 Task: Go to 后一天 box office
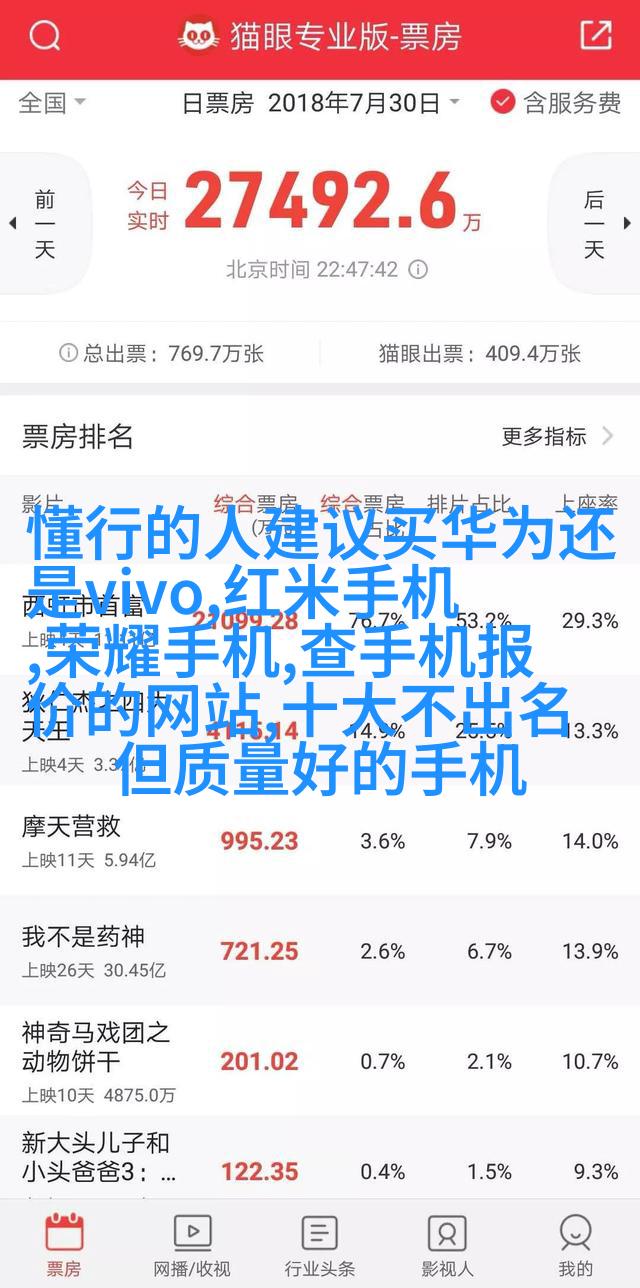(598, 223)
